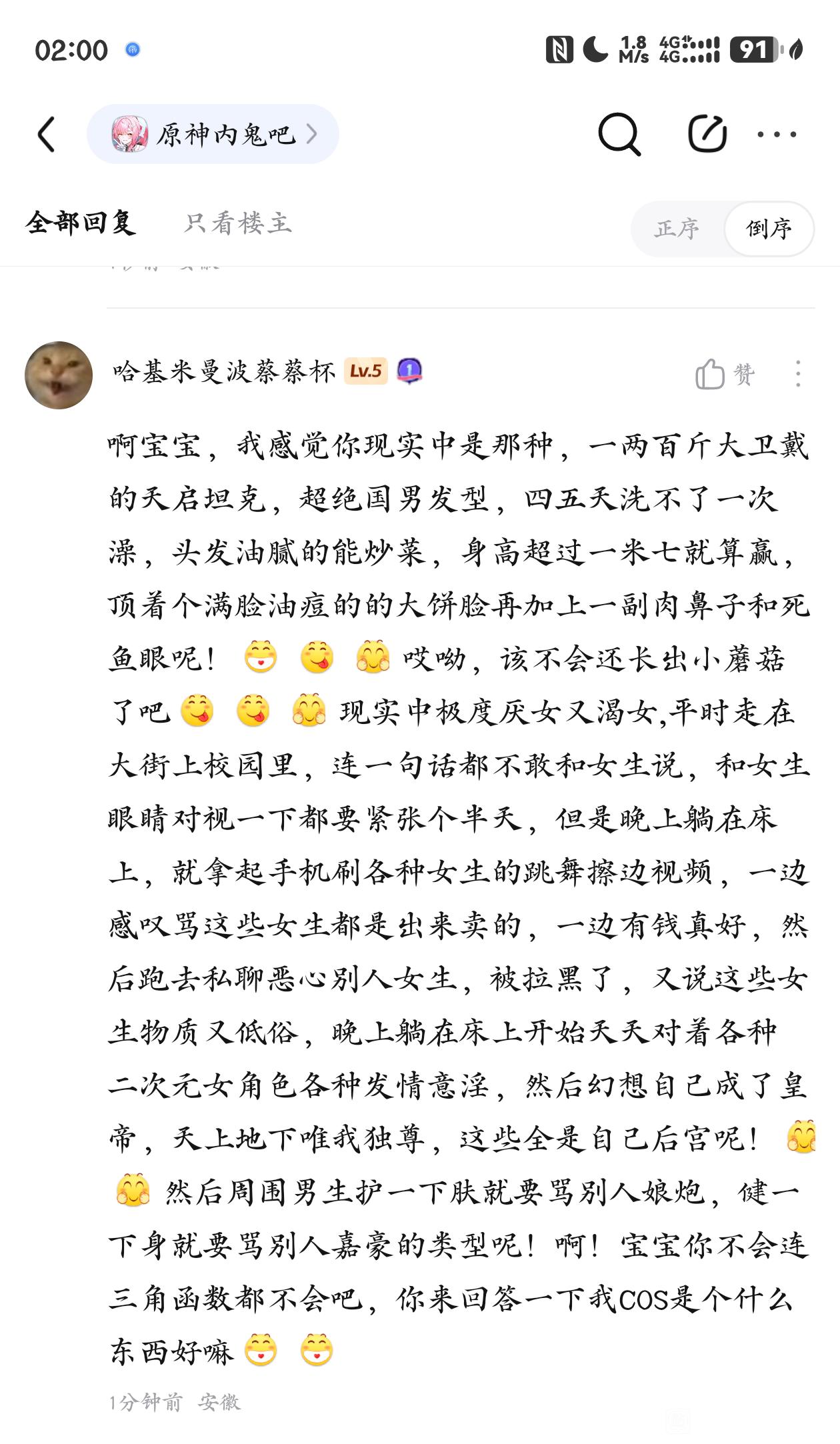
Task: Open the username 哈基米曼波蔡蔡杯 profile
Action: 223,371
